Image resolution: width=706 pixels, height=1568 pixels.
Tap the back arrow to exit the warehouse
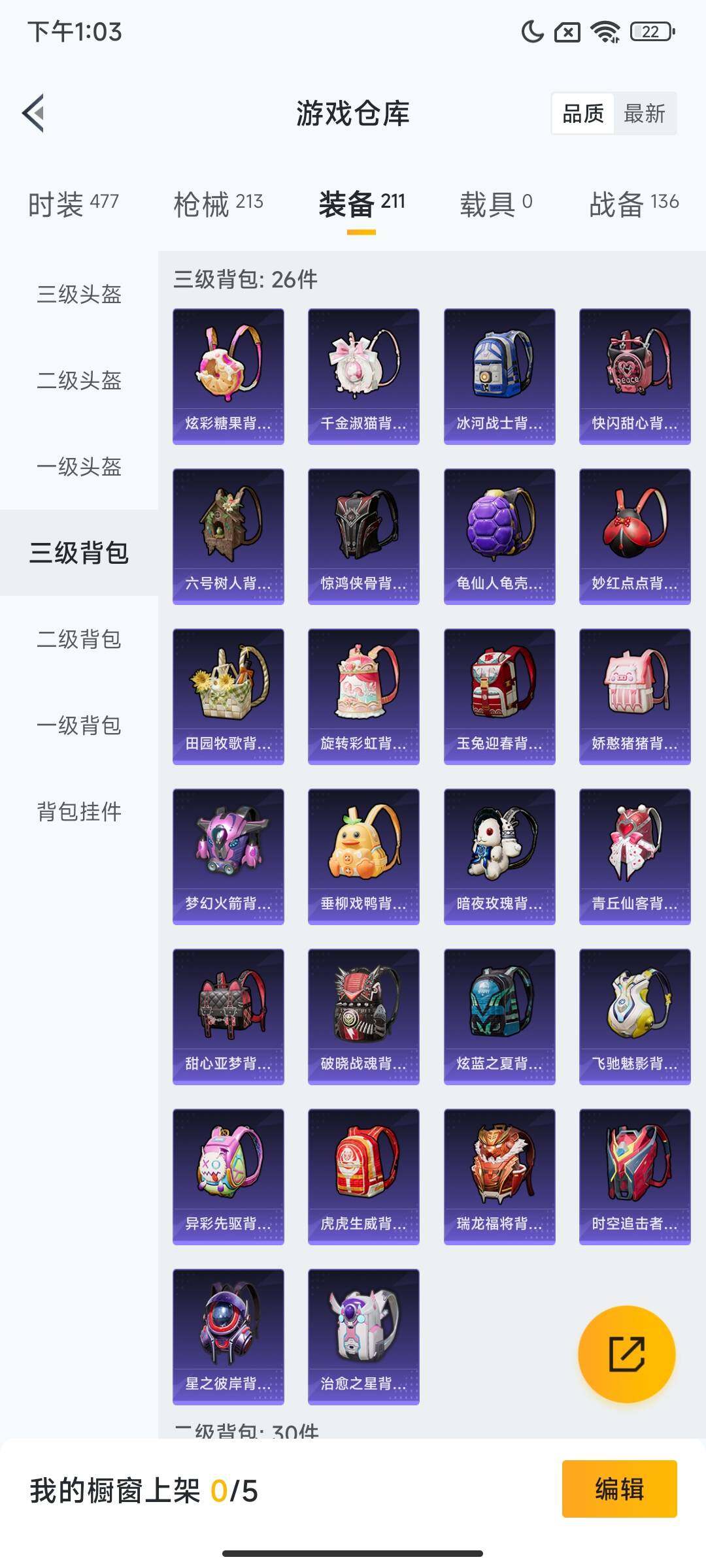(31, 112)
